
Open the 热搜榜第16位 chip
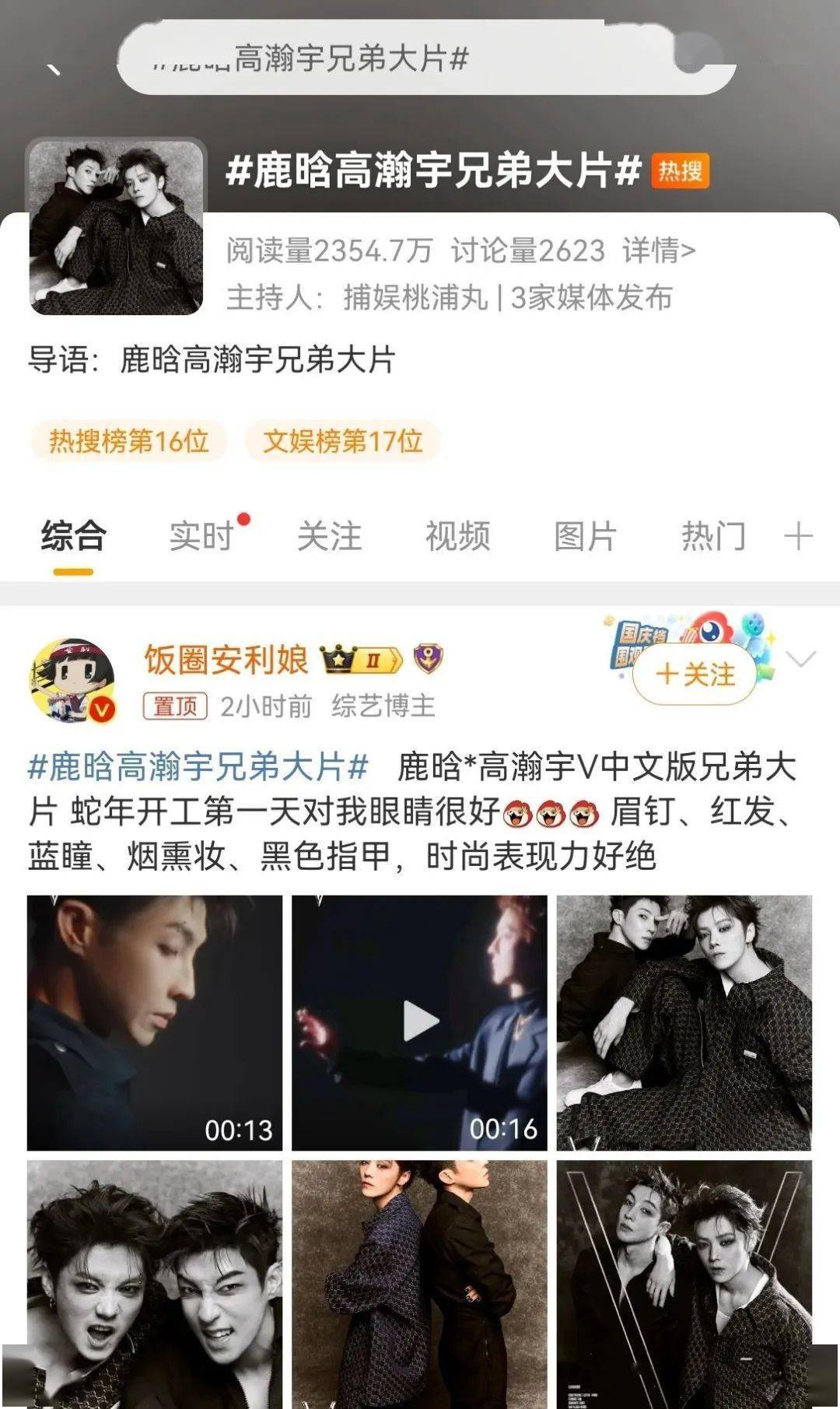(x=129, y=441)
